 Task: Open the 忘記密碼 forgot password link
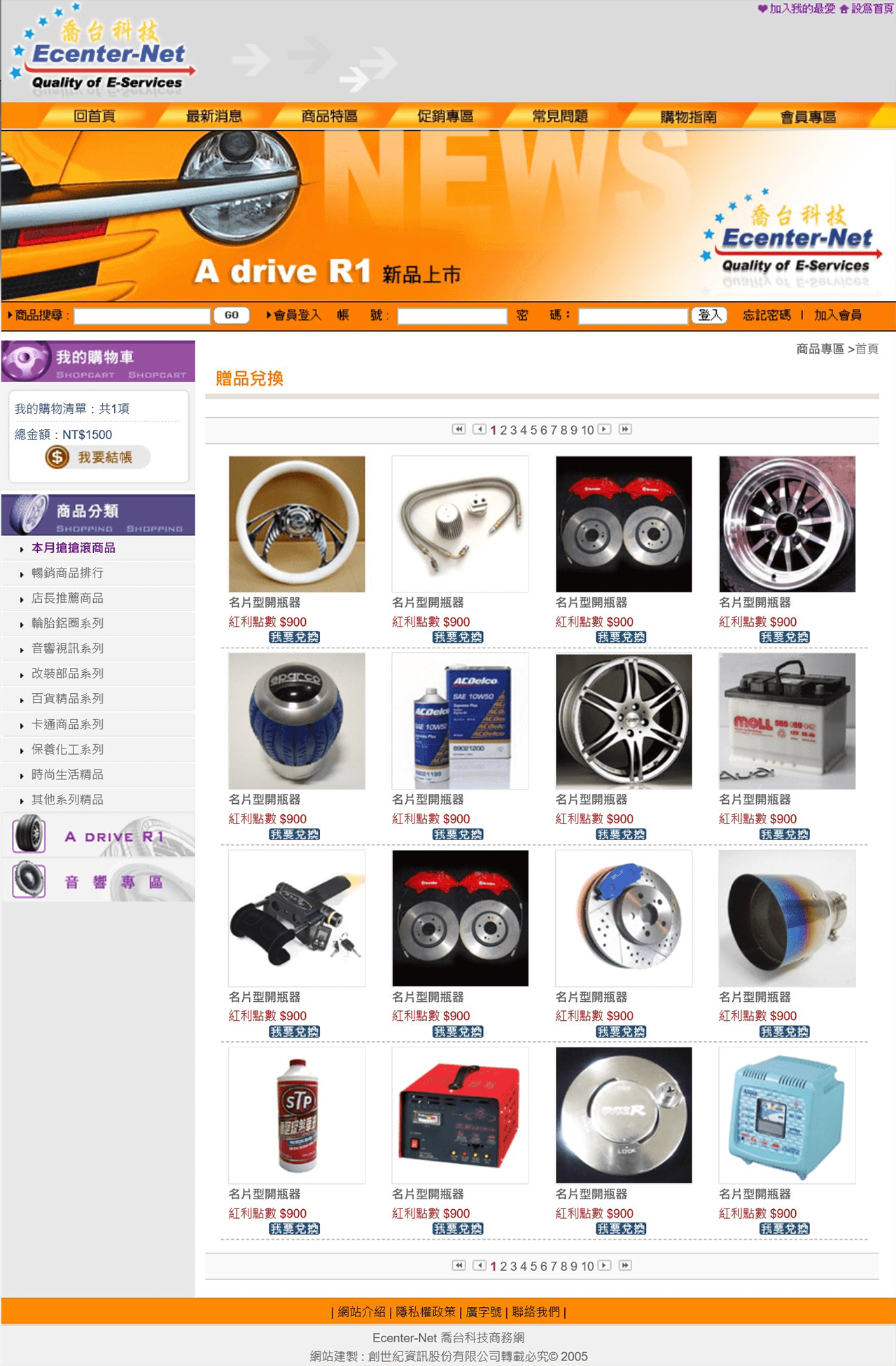click(x=766, y=316)
